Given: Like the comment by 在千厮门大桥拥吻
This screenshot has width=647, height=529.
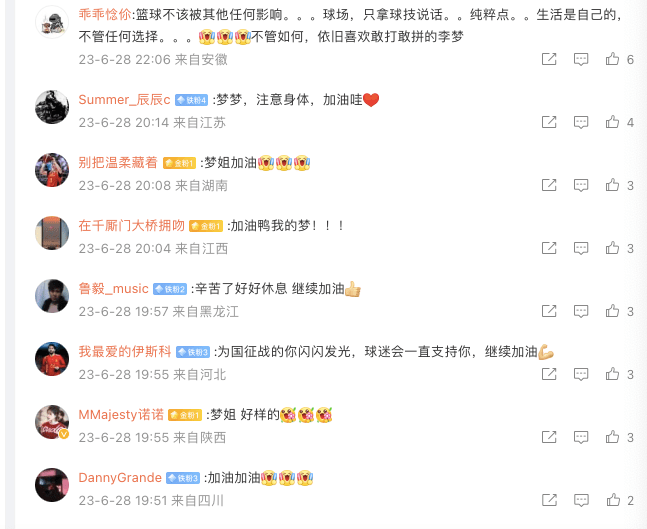Looking at the screenshot, I should click(x=612, y=248).
